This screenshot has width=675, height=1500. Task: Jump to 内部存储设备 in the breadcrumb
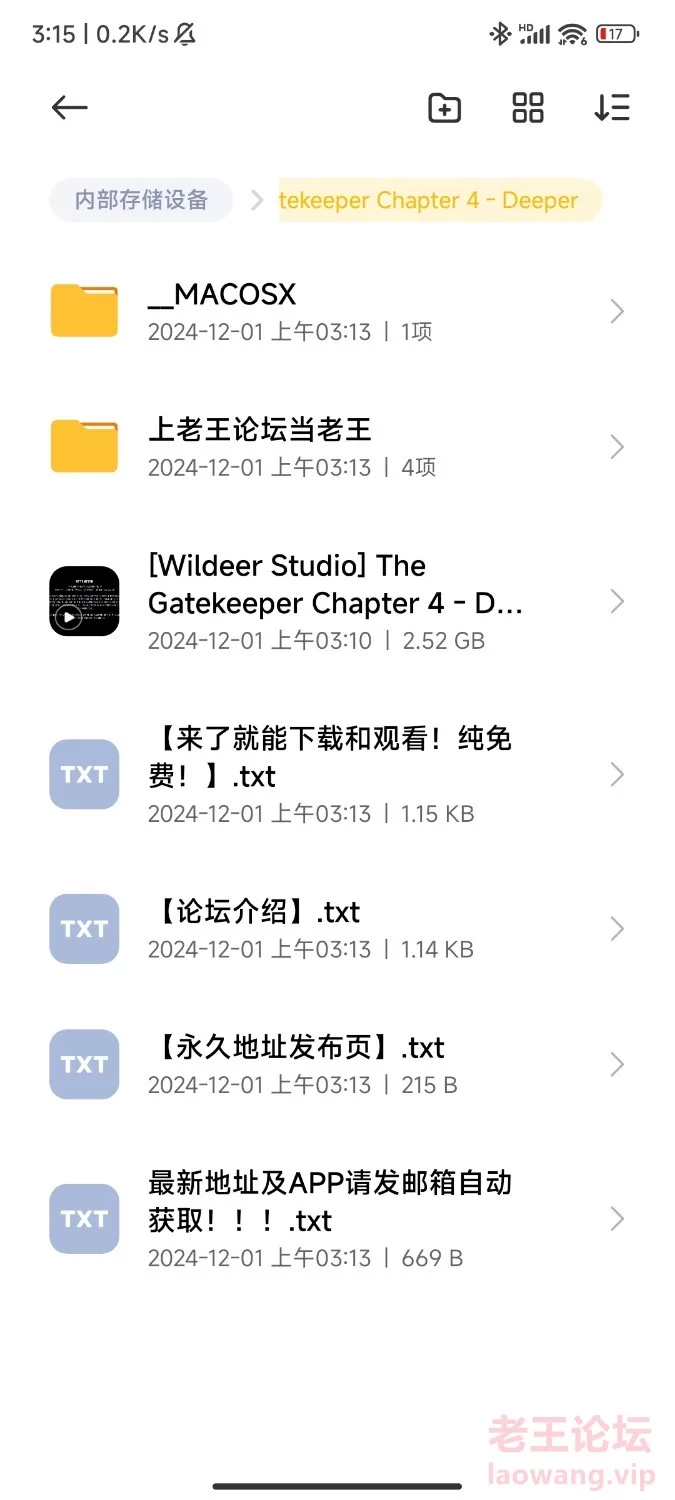(141, 200)
